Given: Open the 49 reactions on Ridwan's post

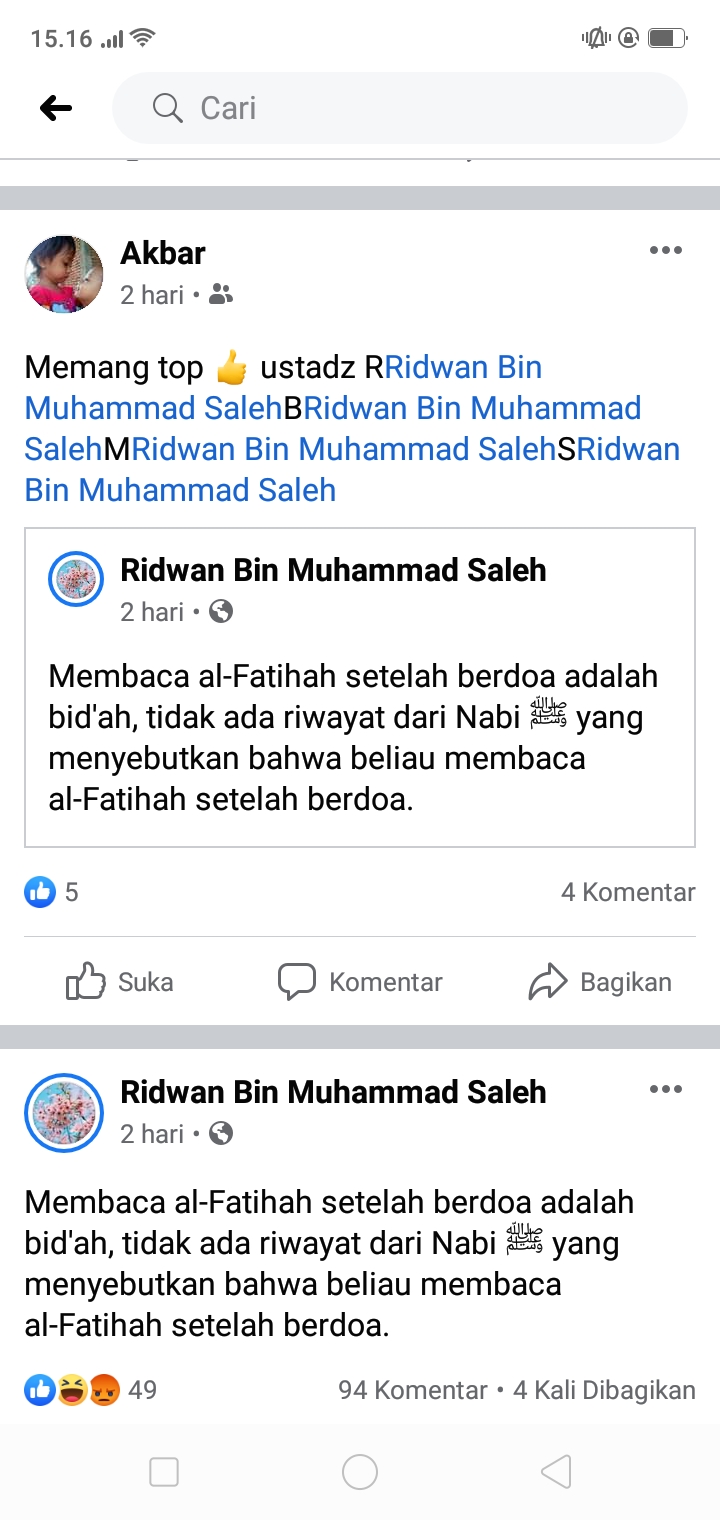Looking at the screenshot, I should pyautogui.click(x=90, y=1390).
